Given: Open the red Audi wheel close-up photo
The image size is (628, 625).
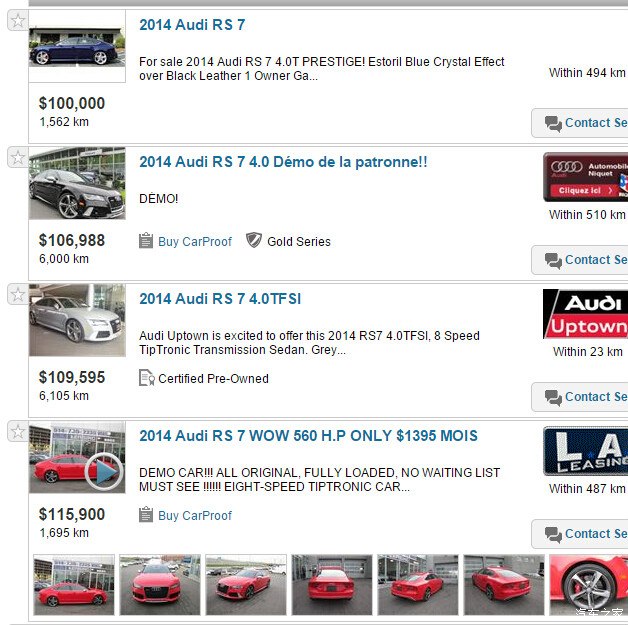Looking at the screenshot, I should (x=589, y=585).
